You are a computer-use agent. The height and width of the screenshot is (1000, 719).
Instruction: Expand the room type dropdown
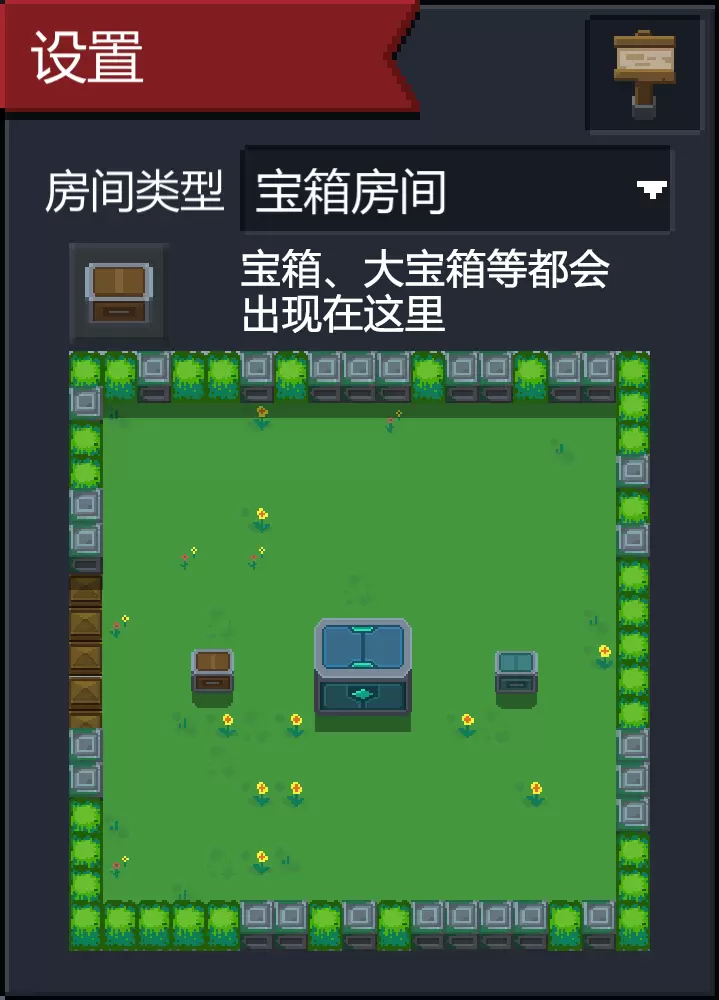(x=652, y=190)
